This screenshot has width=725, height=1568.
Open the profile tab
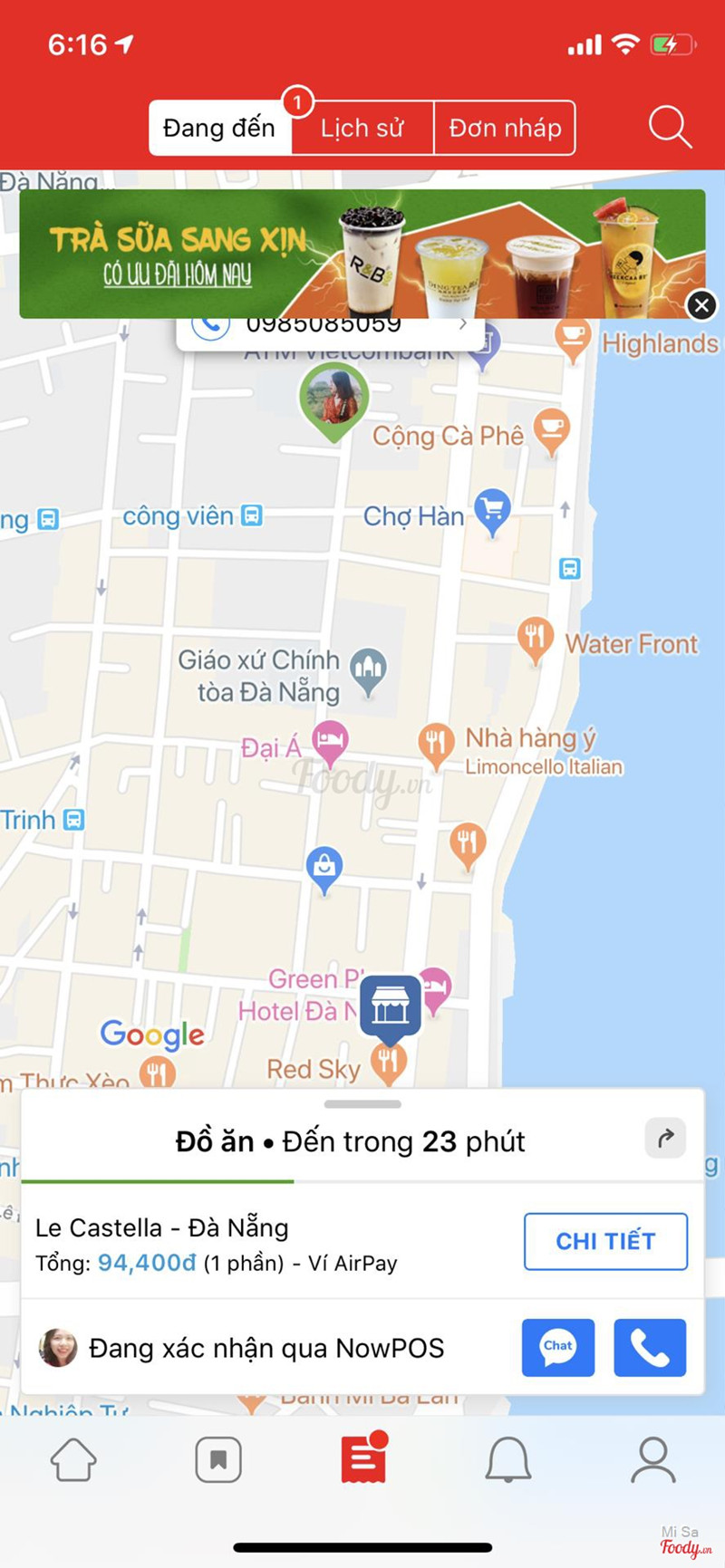tap(652, 1459)
